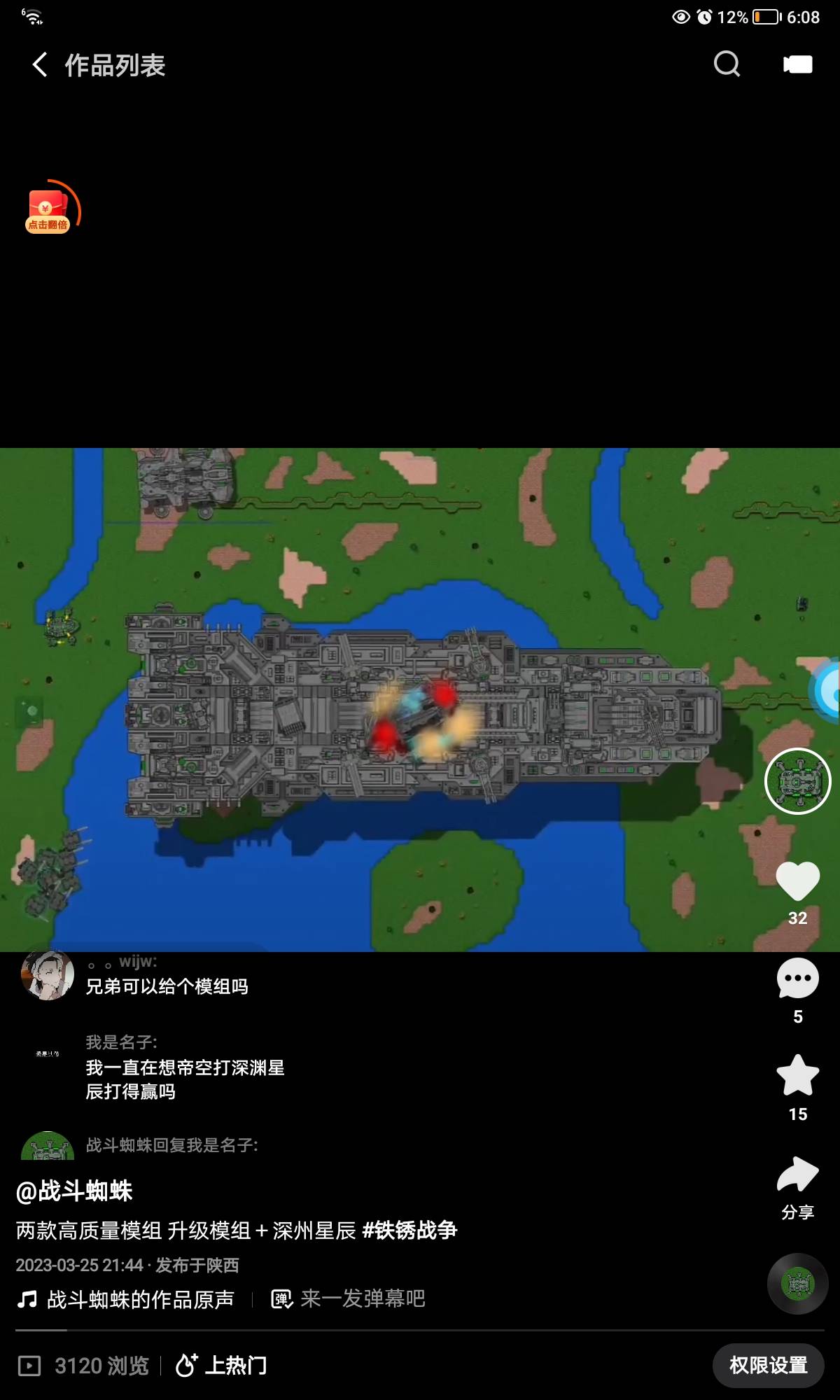Open the search icon
This screenshot has width=840, height=1400.
727,64
